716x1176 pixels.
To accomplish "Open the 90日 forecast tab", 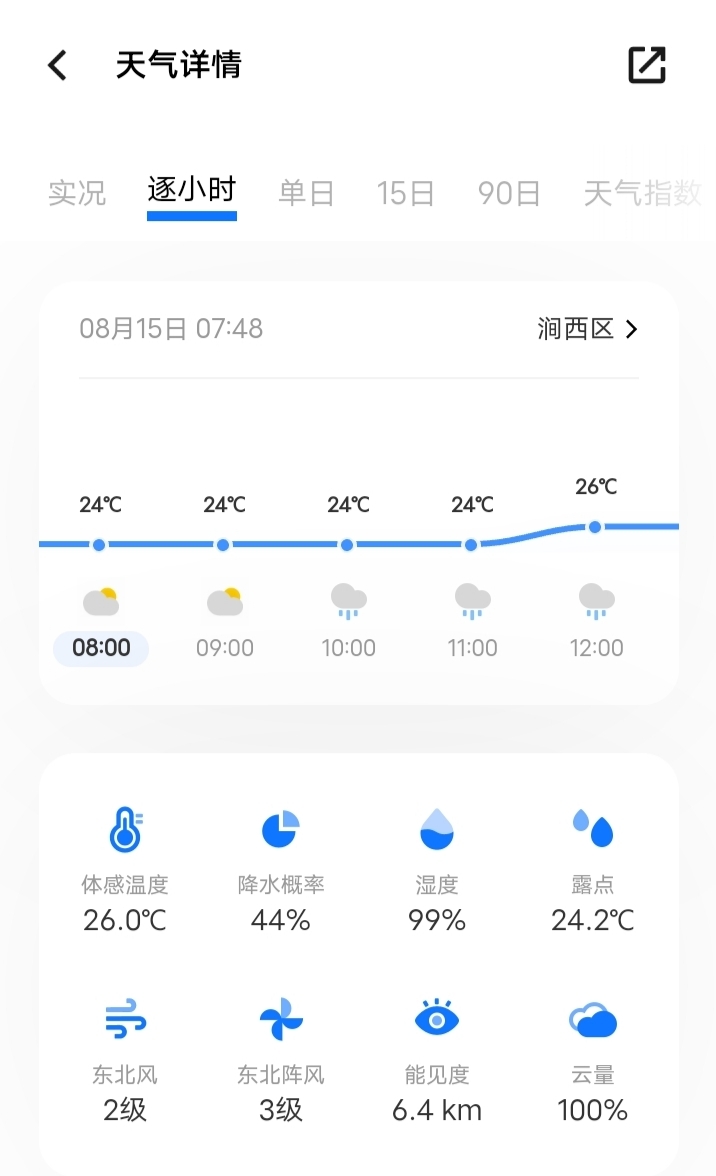I will coord(509,192).
